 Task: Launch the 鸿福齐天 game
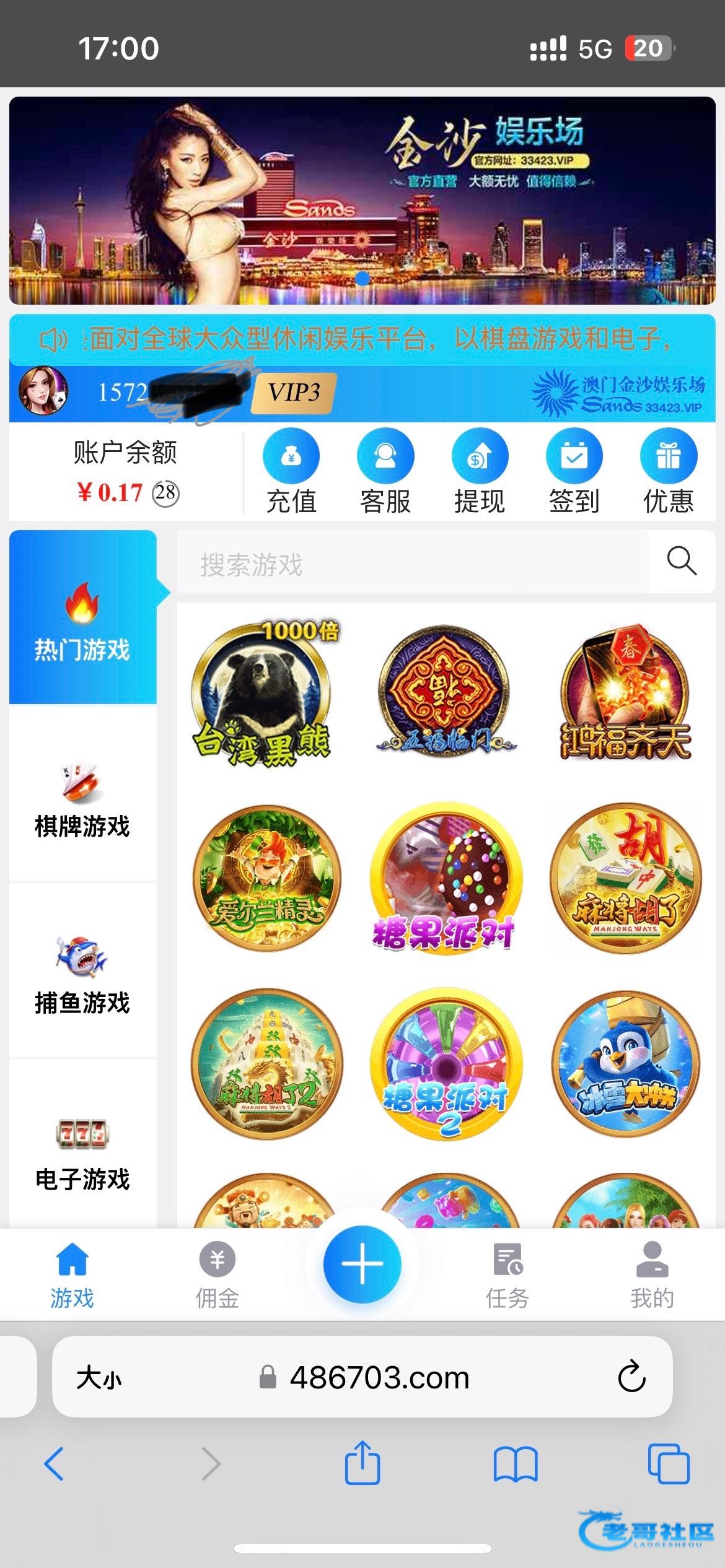625,695
